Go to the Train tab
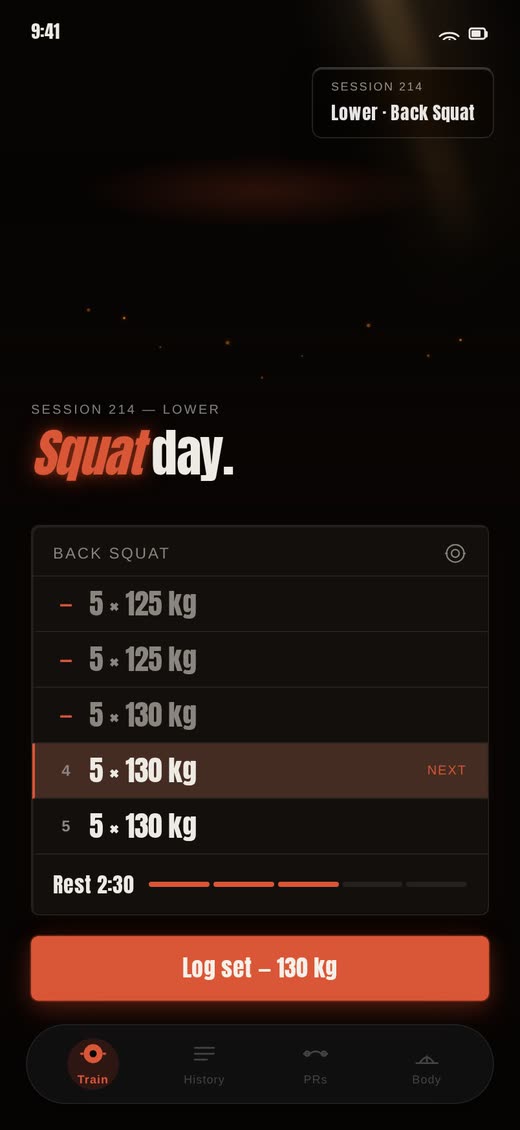The image size is (520, 1130). tap(93, 1064)
